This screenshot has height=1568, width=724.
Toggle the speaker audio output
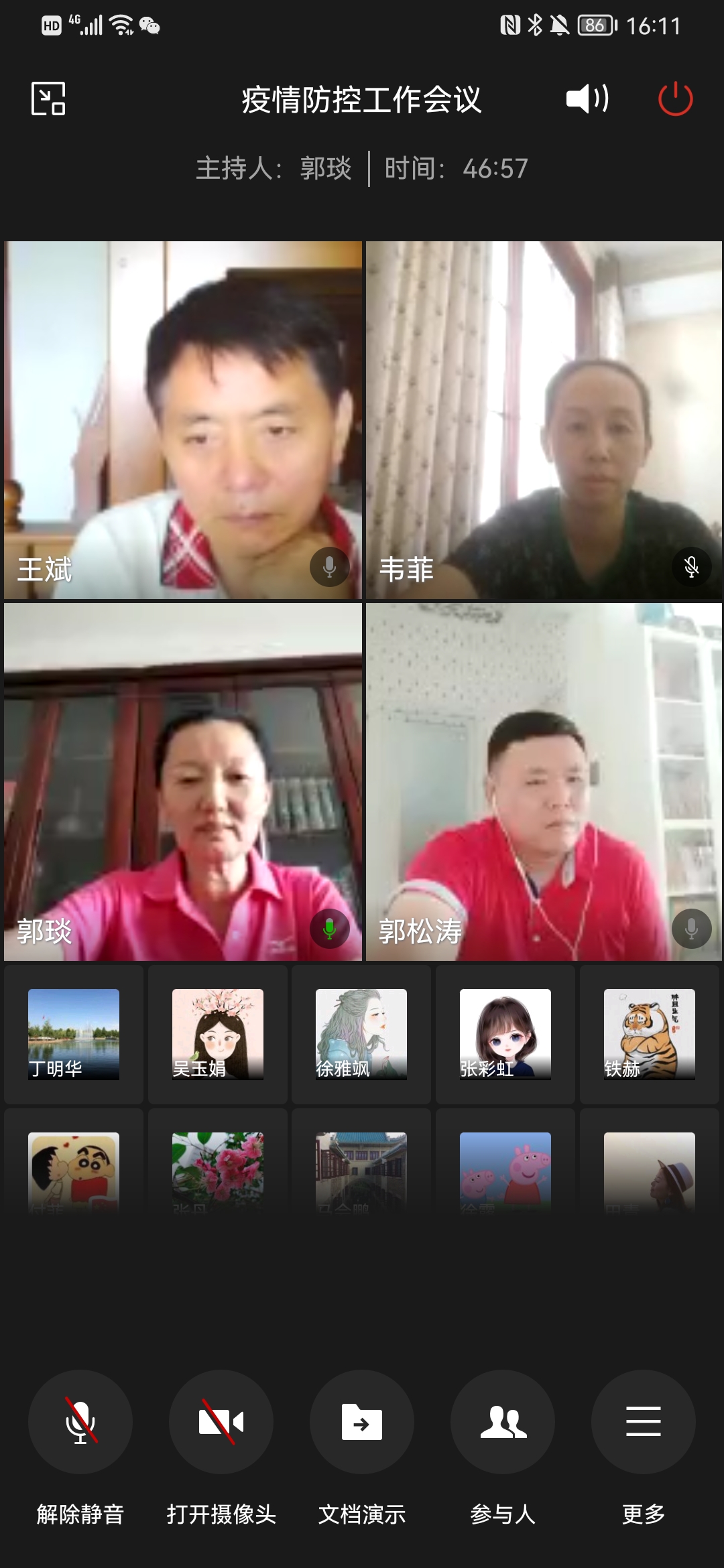click(x=587, y=99)
